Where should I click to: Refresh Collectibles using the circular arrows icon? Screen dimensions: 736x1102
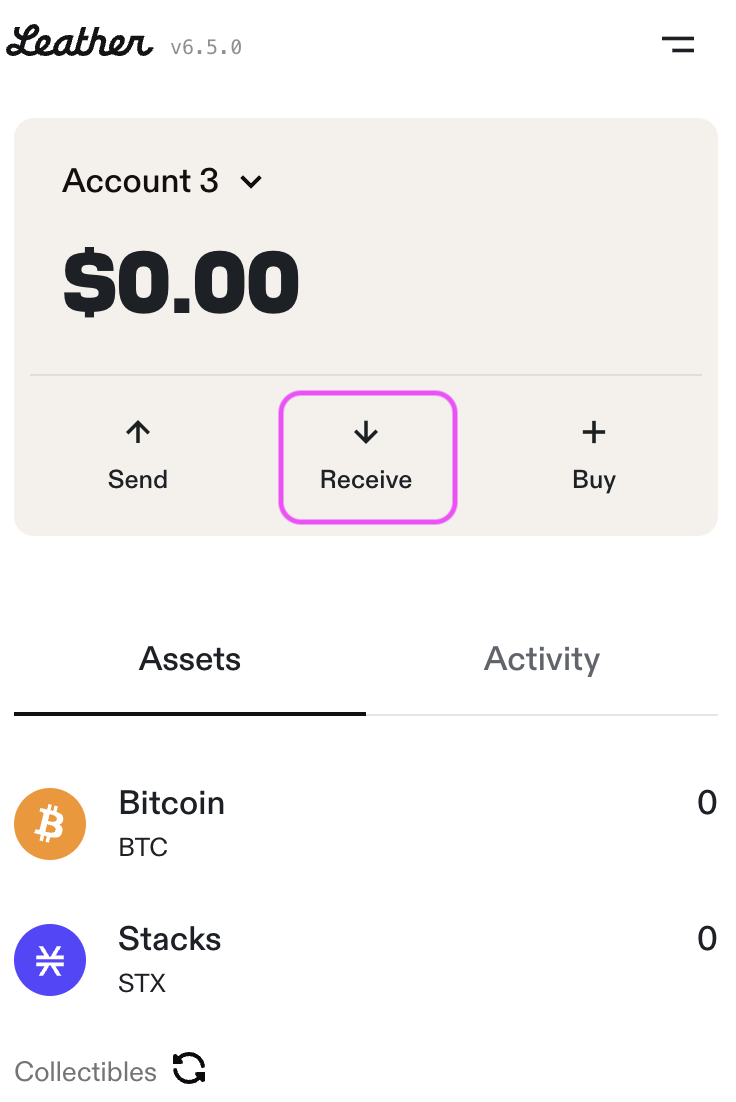click(190, 1070)
